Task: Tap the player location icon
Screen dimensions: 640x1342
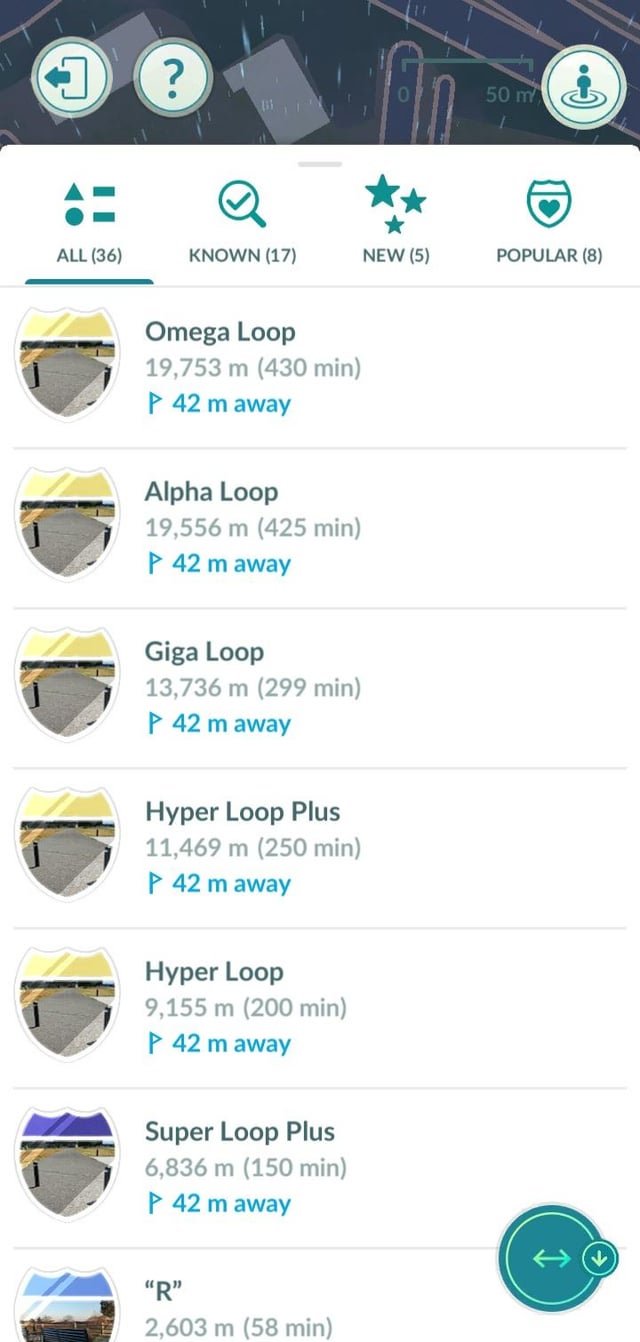Action: click(584, 86)
